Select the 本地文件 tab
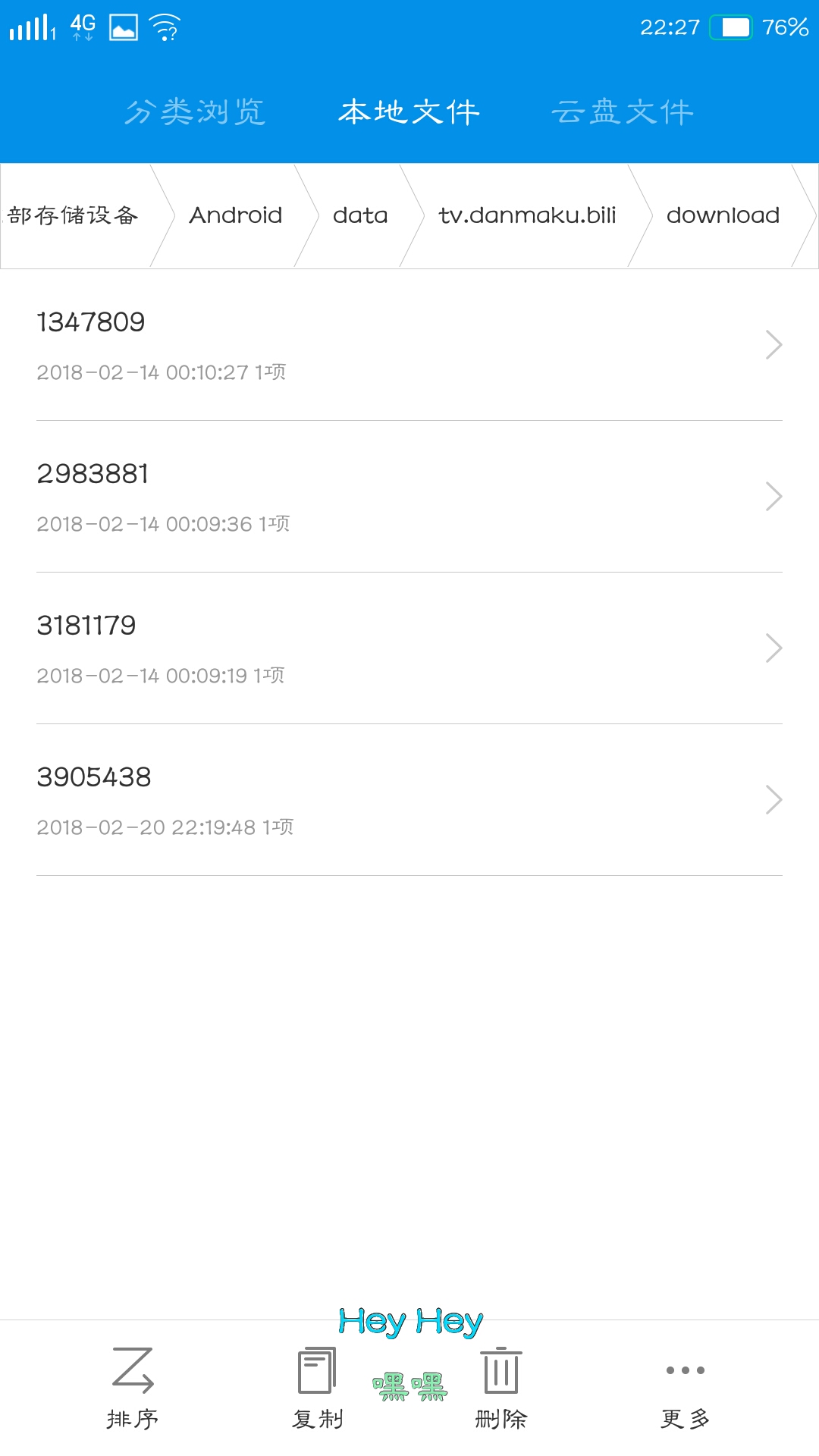The height and width of the screenshot is (1456, 819). (x=409, y=112)
